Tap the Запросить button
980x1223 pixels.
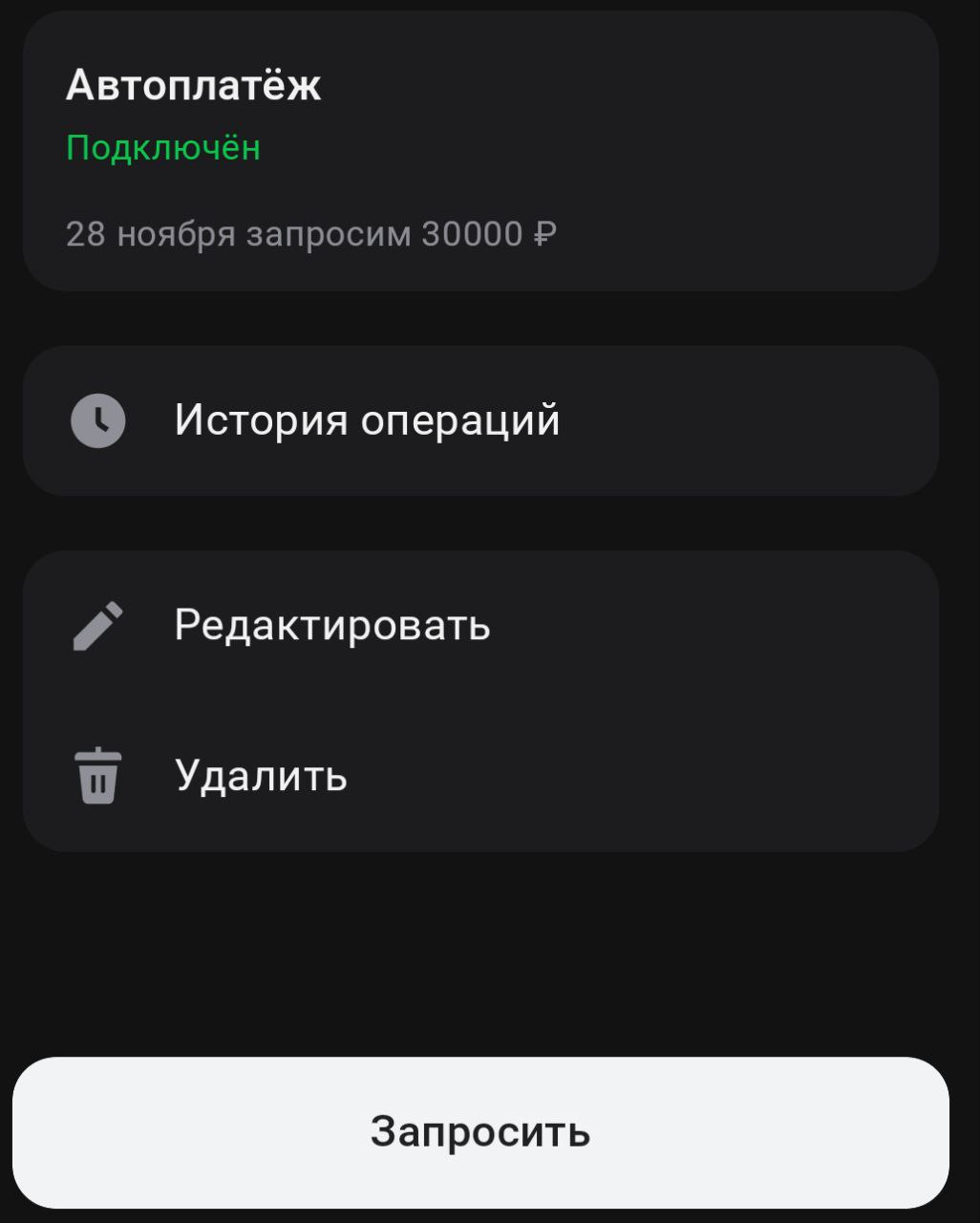point(480,1132)
